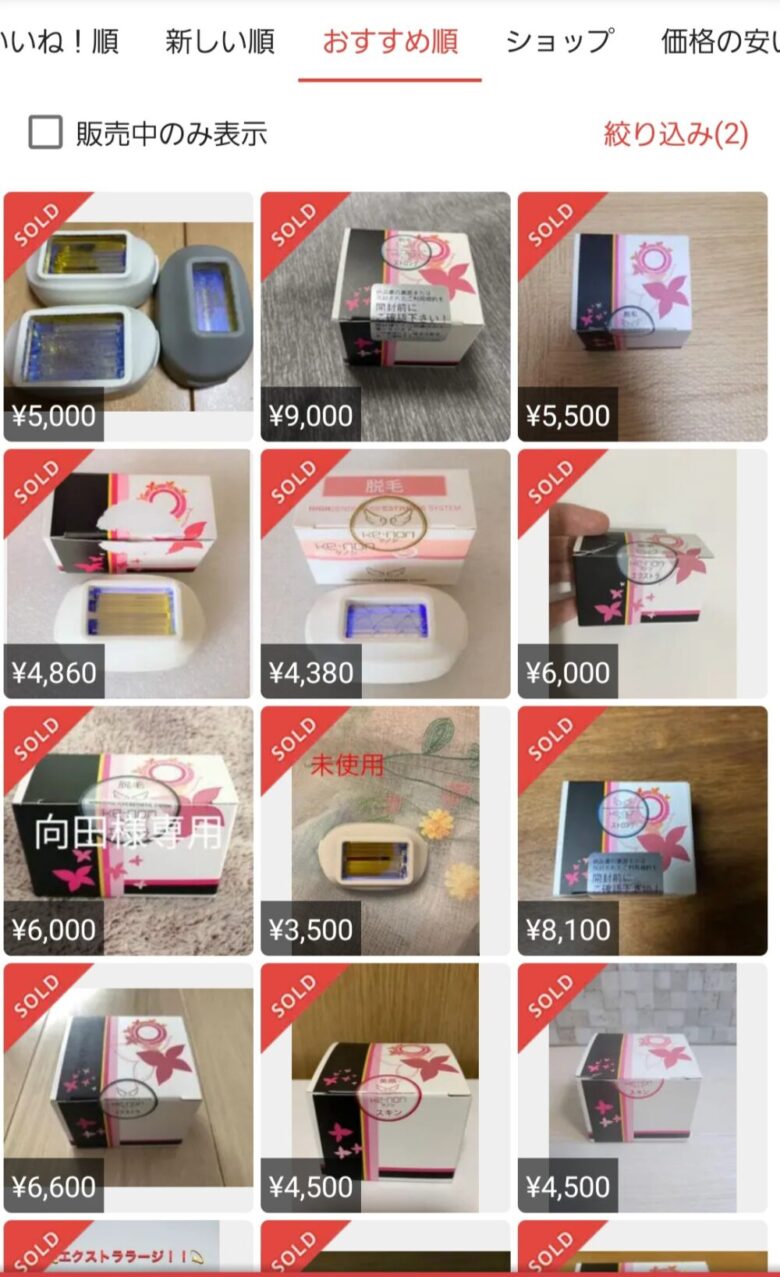
Task: Switch to the 価格の安い順 tab
Action: (720, 42)
